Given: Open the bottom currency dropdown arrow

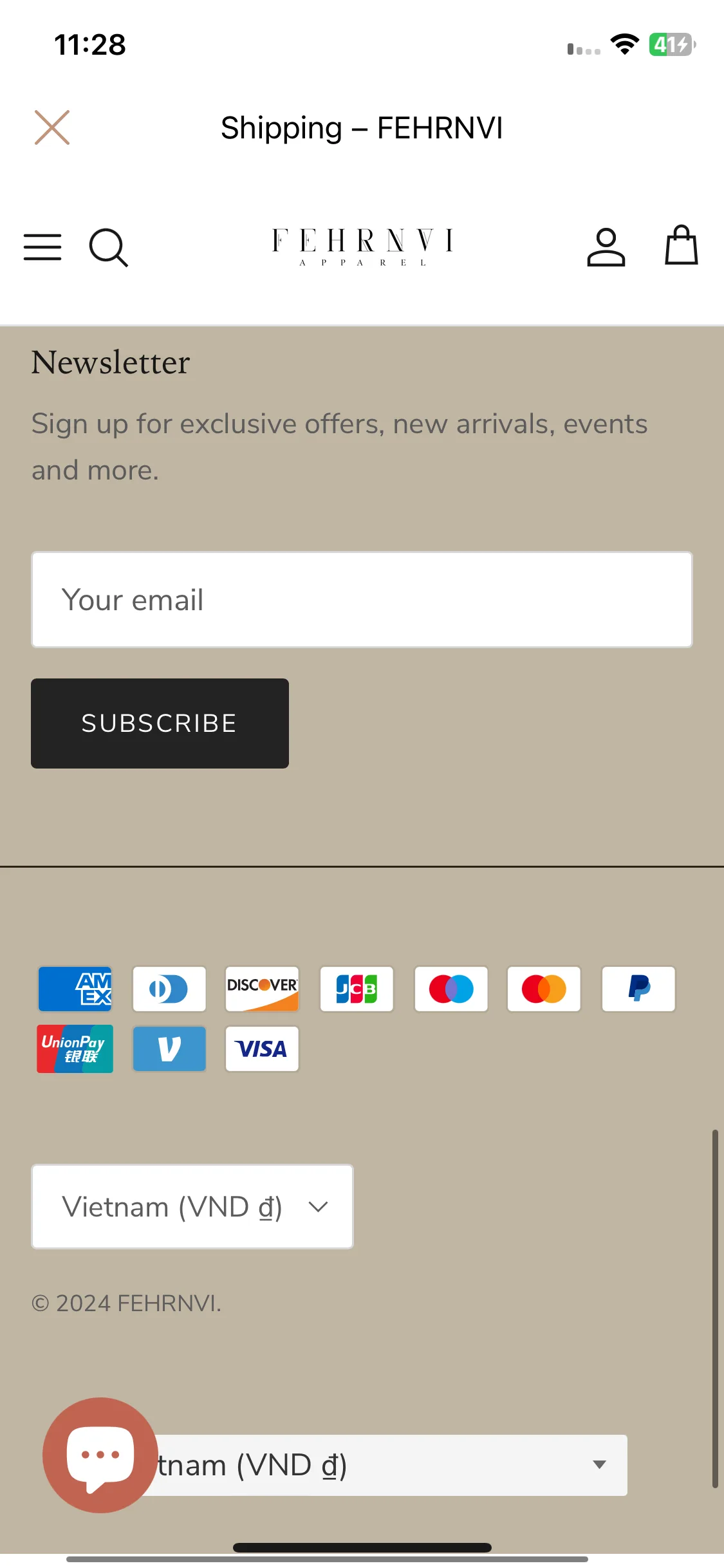Looking at the screenshot, I should point(599,1465).
